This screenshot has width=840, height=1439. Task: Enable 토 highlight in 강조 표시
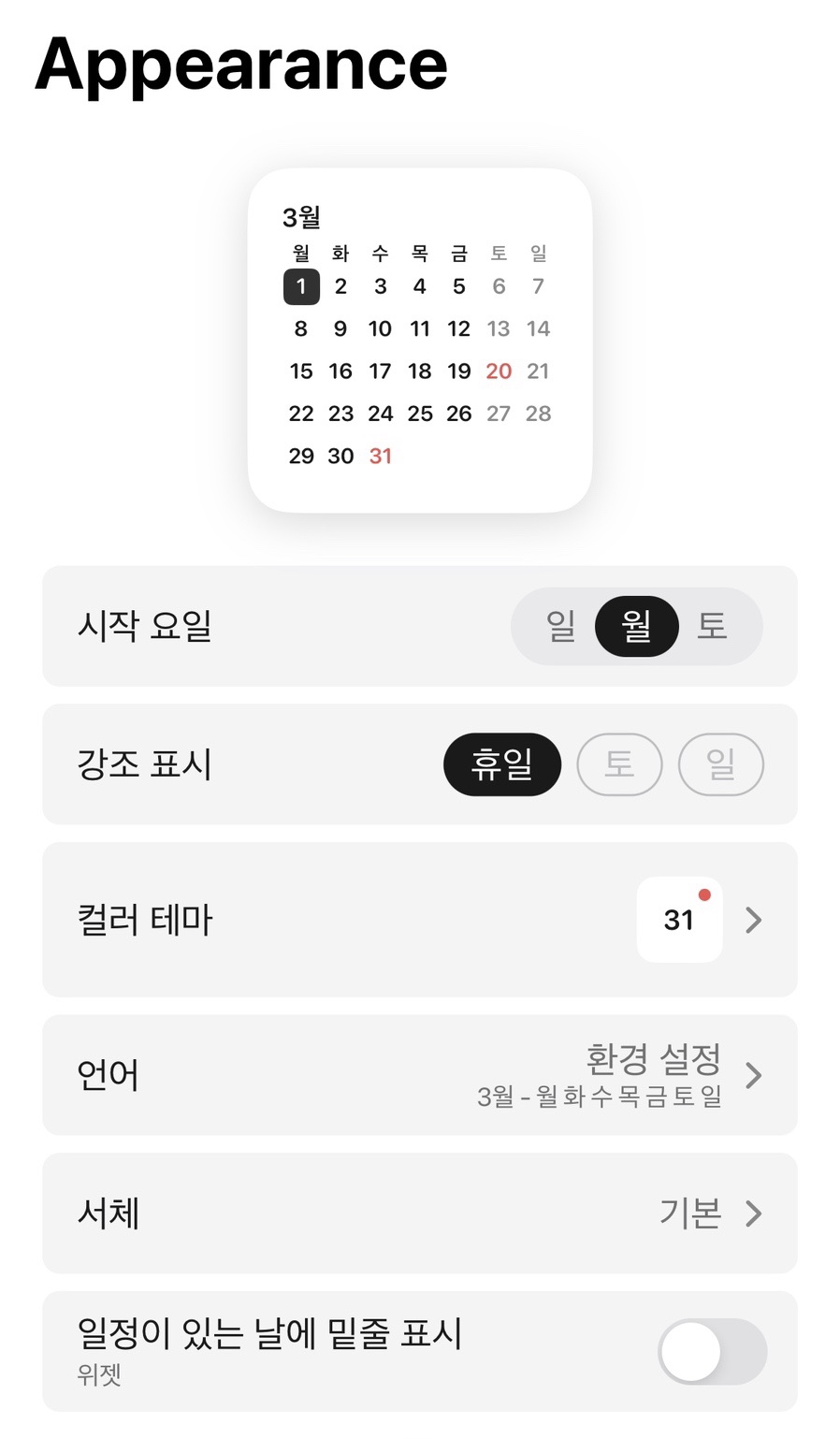619,764
